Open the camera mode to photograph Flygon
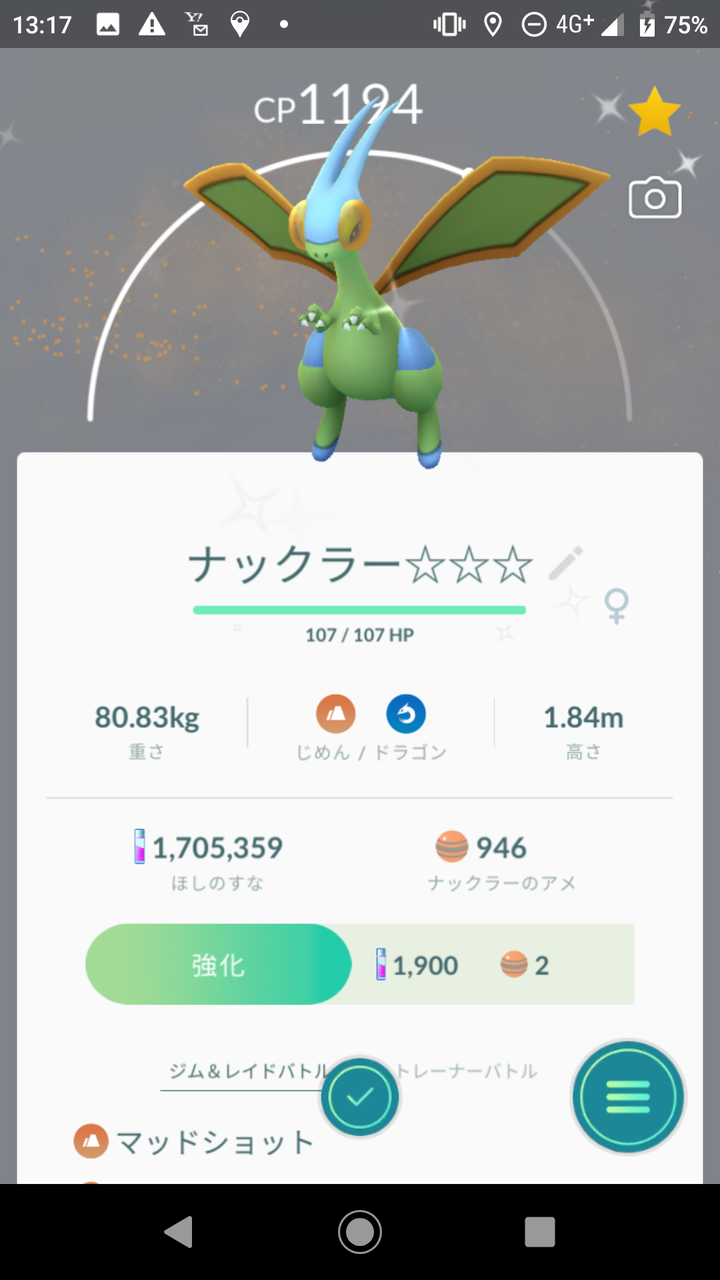Image resolution: width=720 pixels, height=1280 pixels. (655, 200)
